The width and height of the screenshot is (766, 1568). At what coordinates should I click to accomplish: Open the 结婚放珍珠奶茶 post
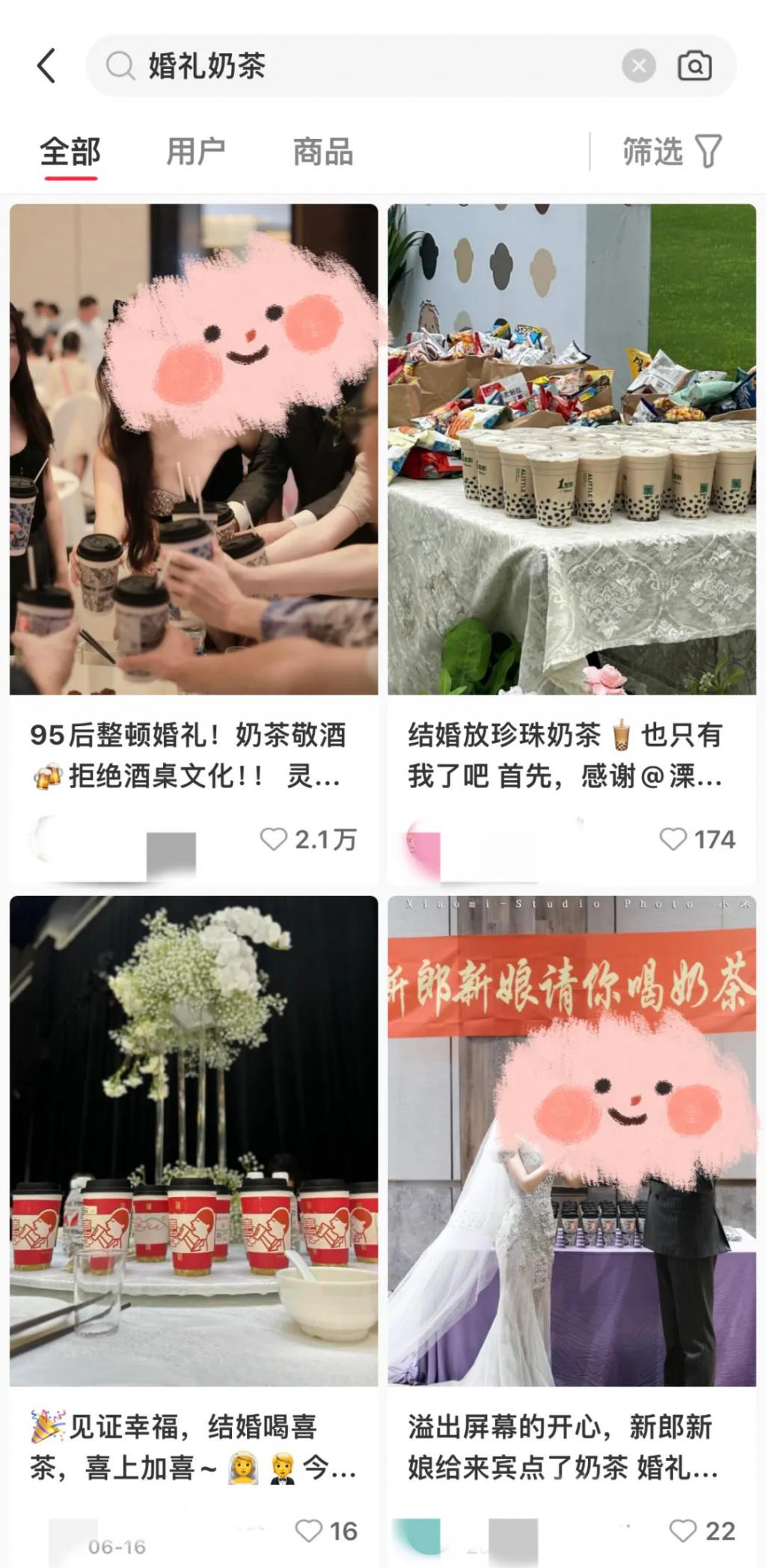[x=572, y=449]
